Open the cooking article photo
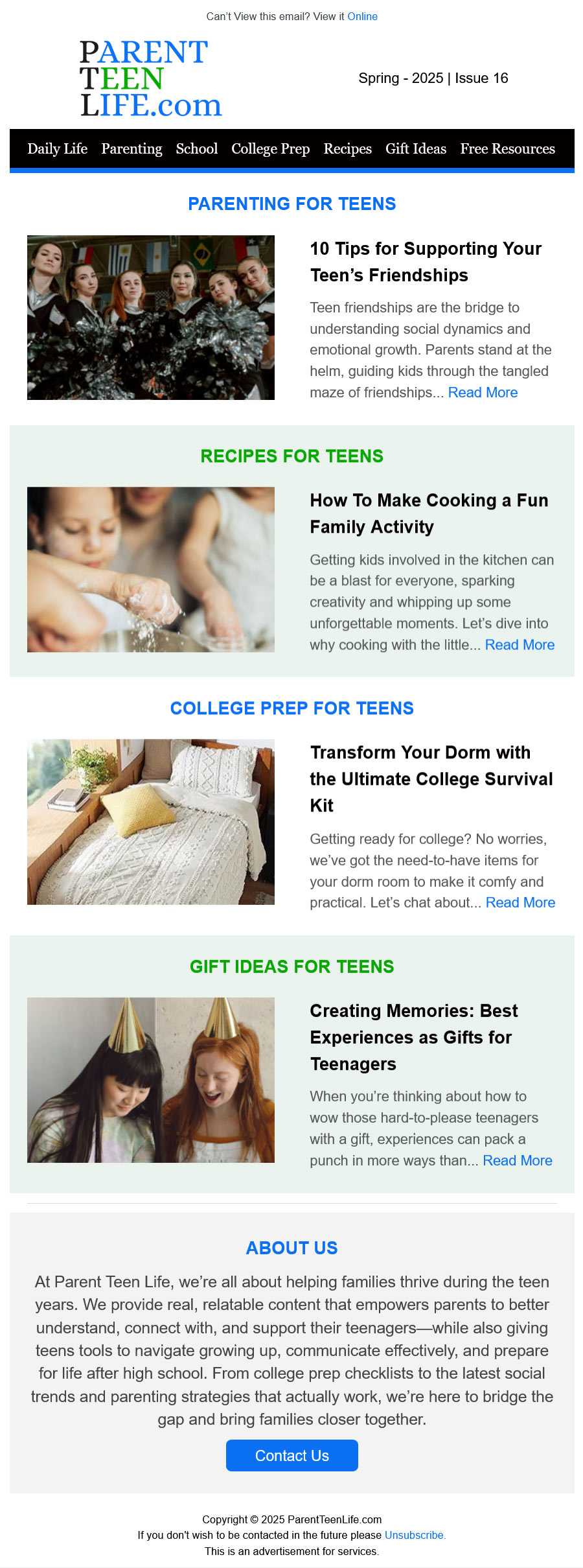The width and height of the screenshot is (583, 1568). coord(150,569)
